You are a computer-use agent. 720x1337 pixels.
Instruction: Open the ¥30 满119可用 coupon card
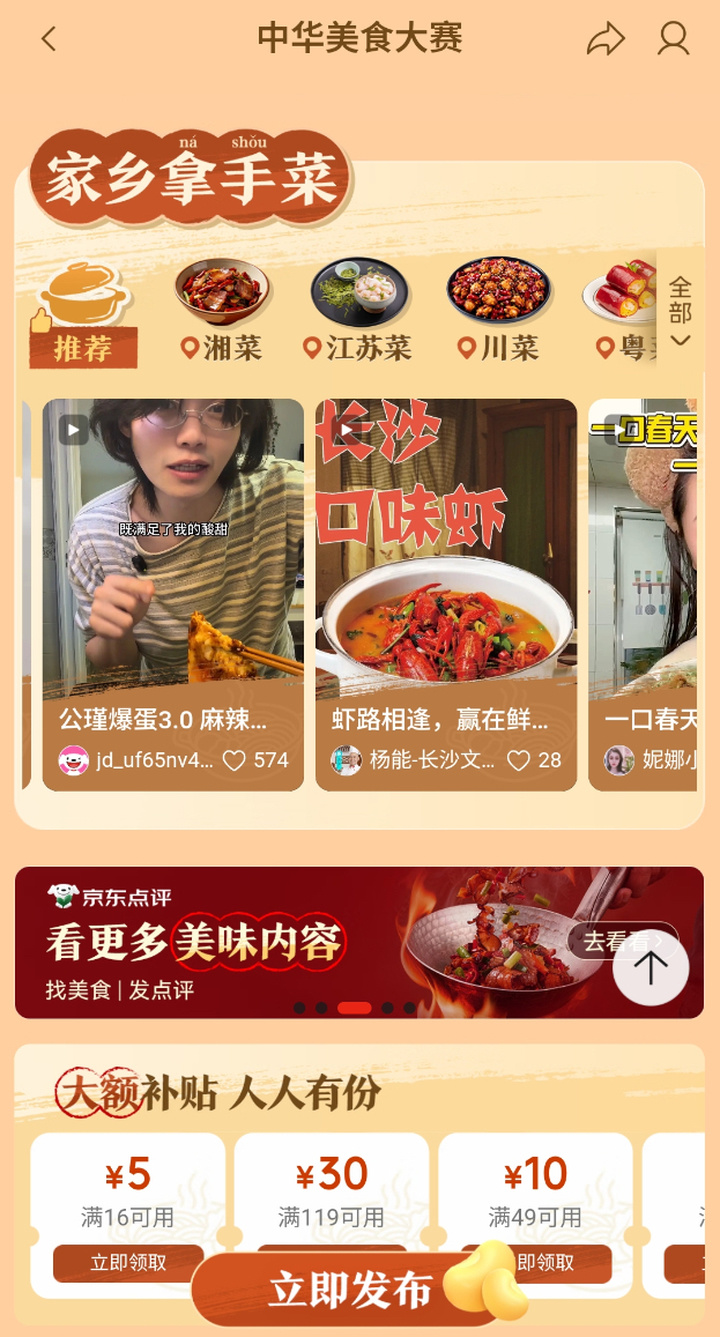(331, 1190)
